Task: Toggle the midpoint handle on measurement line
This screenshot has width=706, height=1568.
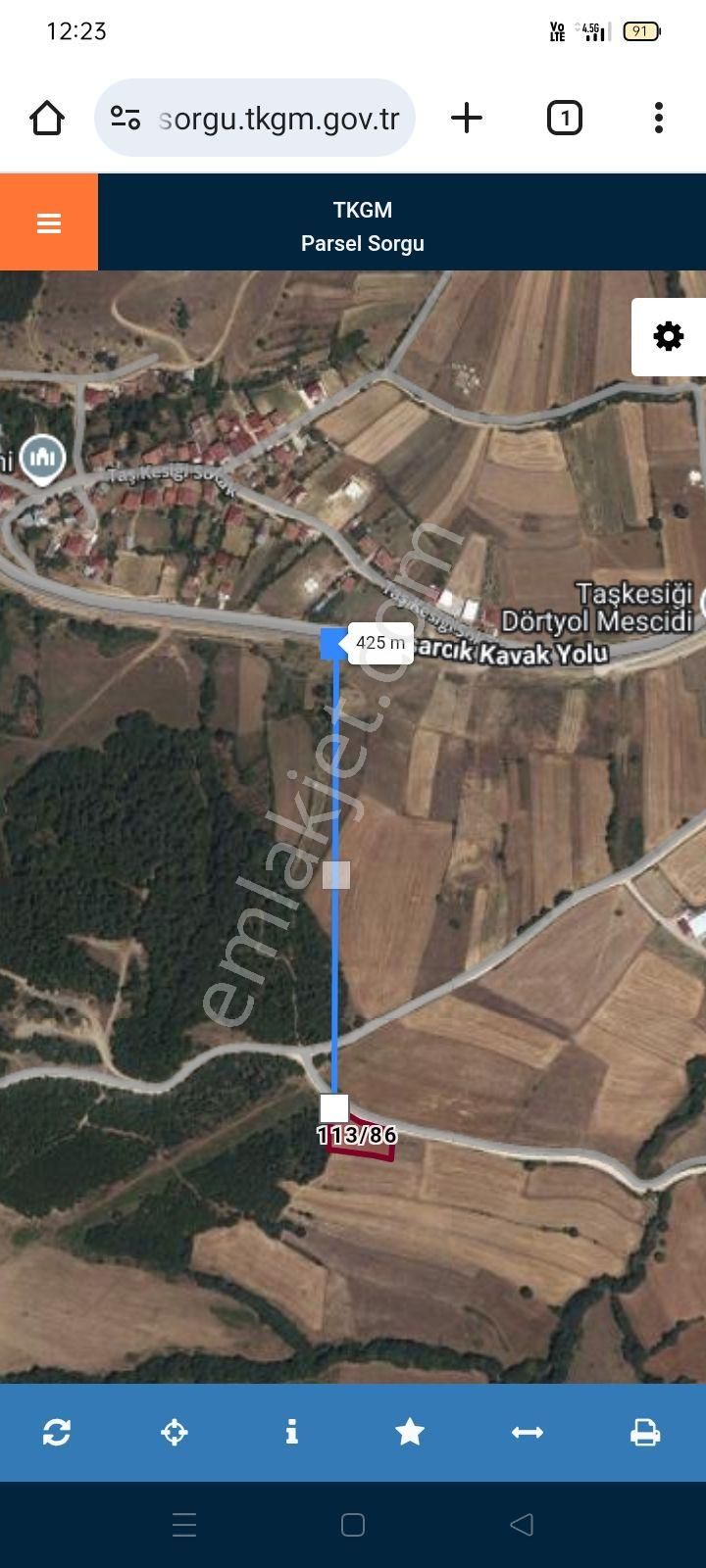Action: click(337, 875)
